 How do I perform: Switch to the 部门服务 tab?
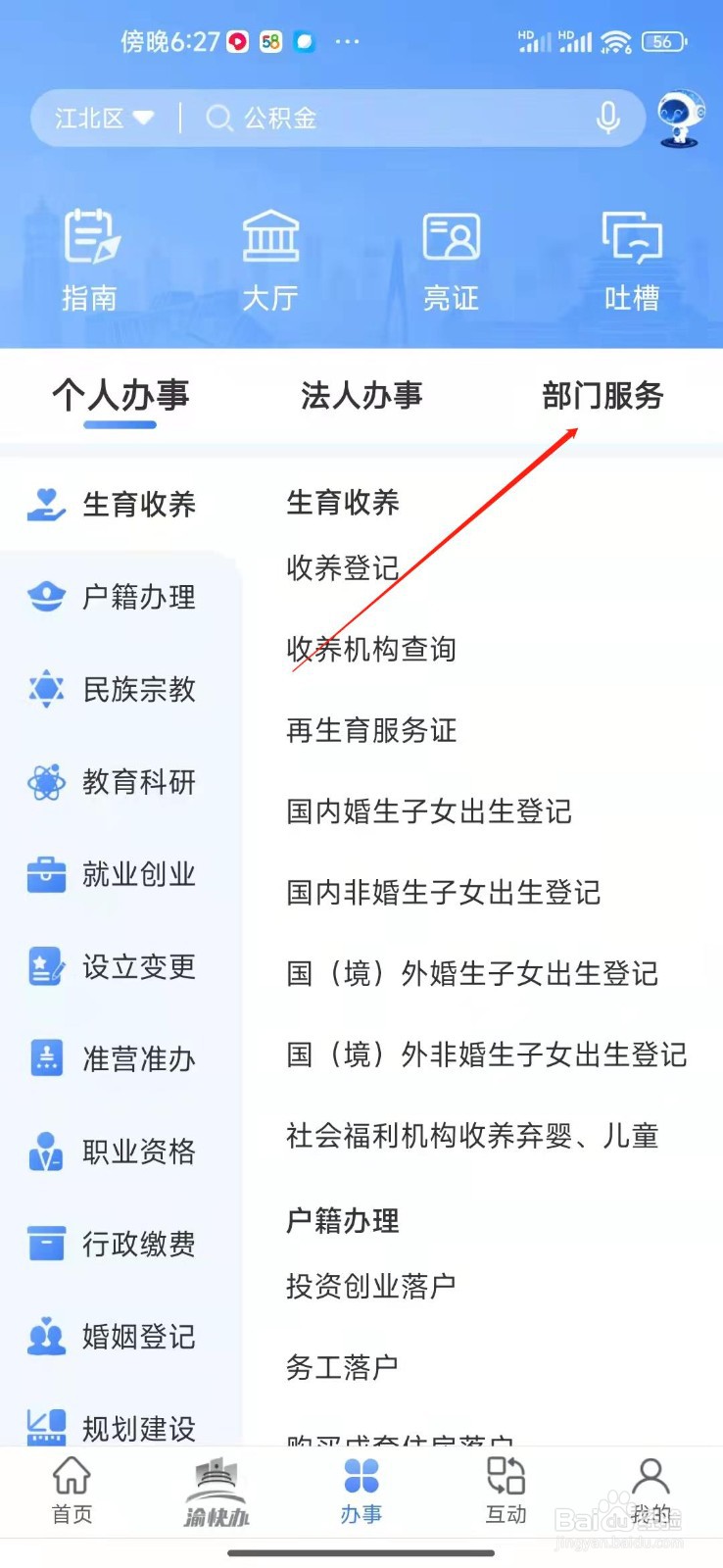601,396
